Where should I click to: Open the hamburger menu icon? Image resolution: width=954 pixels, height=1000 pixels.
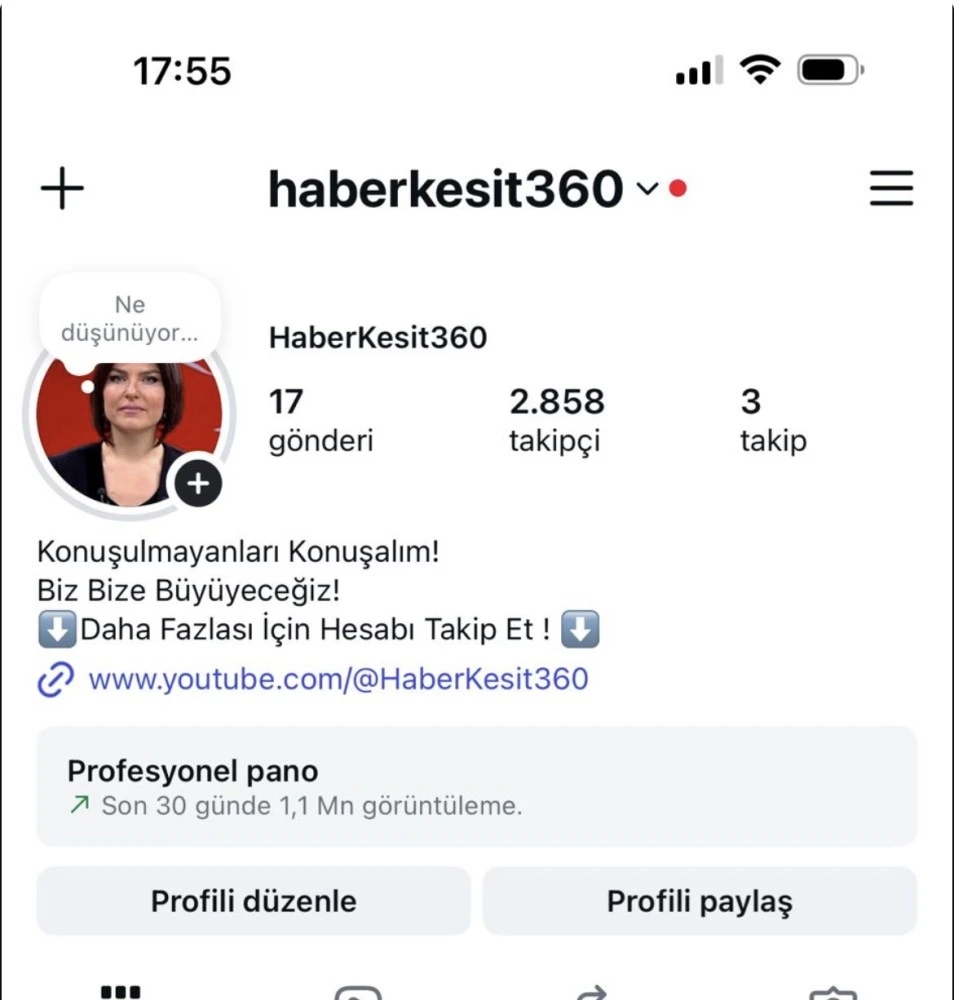tap(891, 188)
